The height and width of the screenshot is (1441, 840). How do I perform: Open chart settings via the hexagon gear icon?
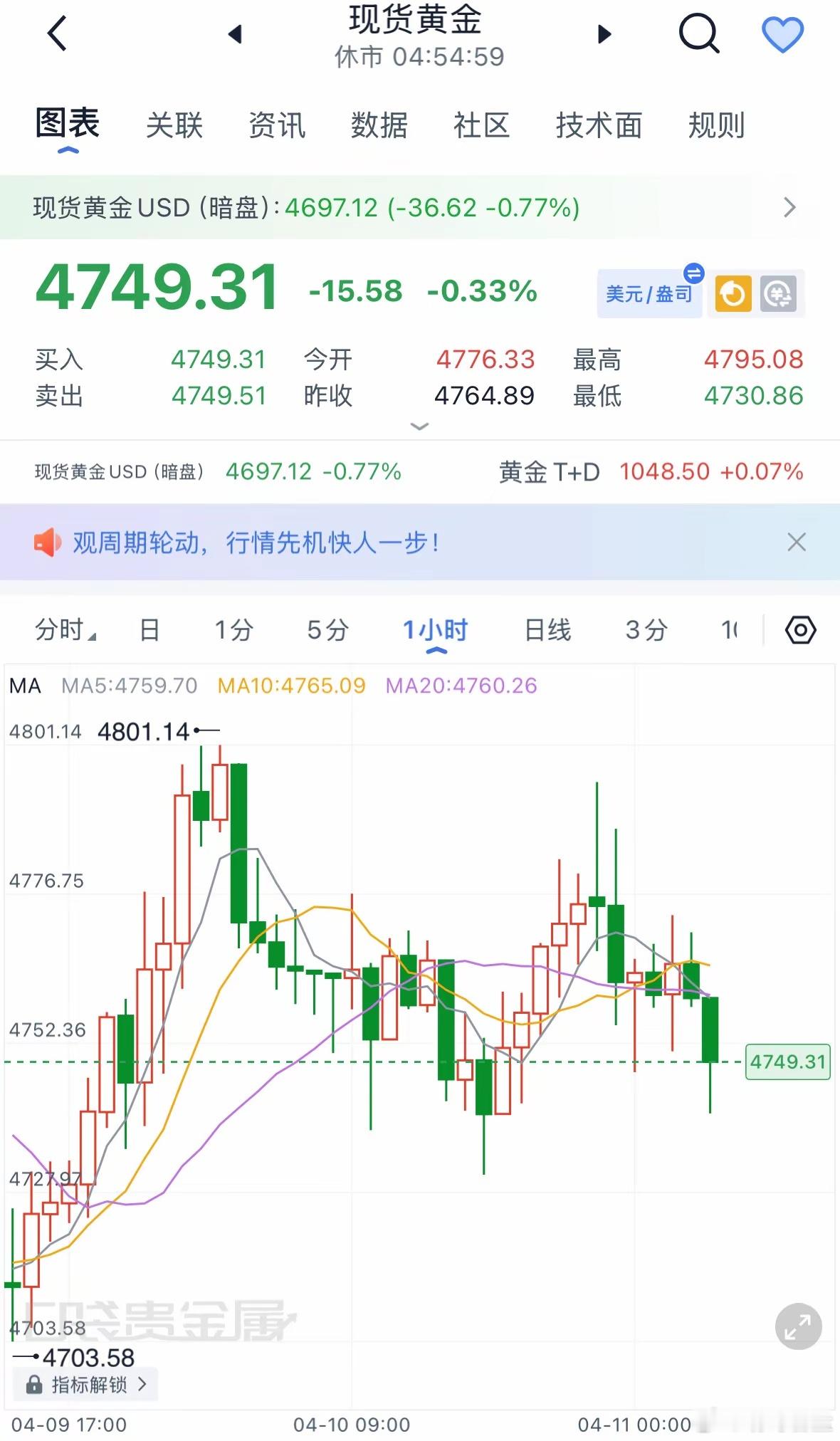(x=800, y=629)
